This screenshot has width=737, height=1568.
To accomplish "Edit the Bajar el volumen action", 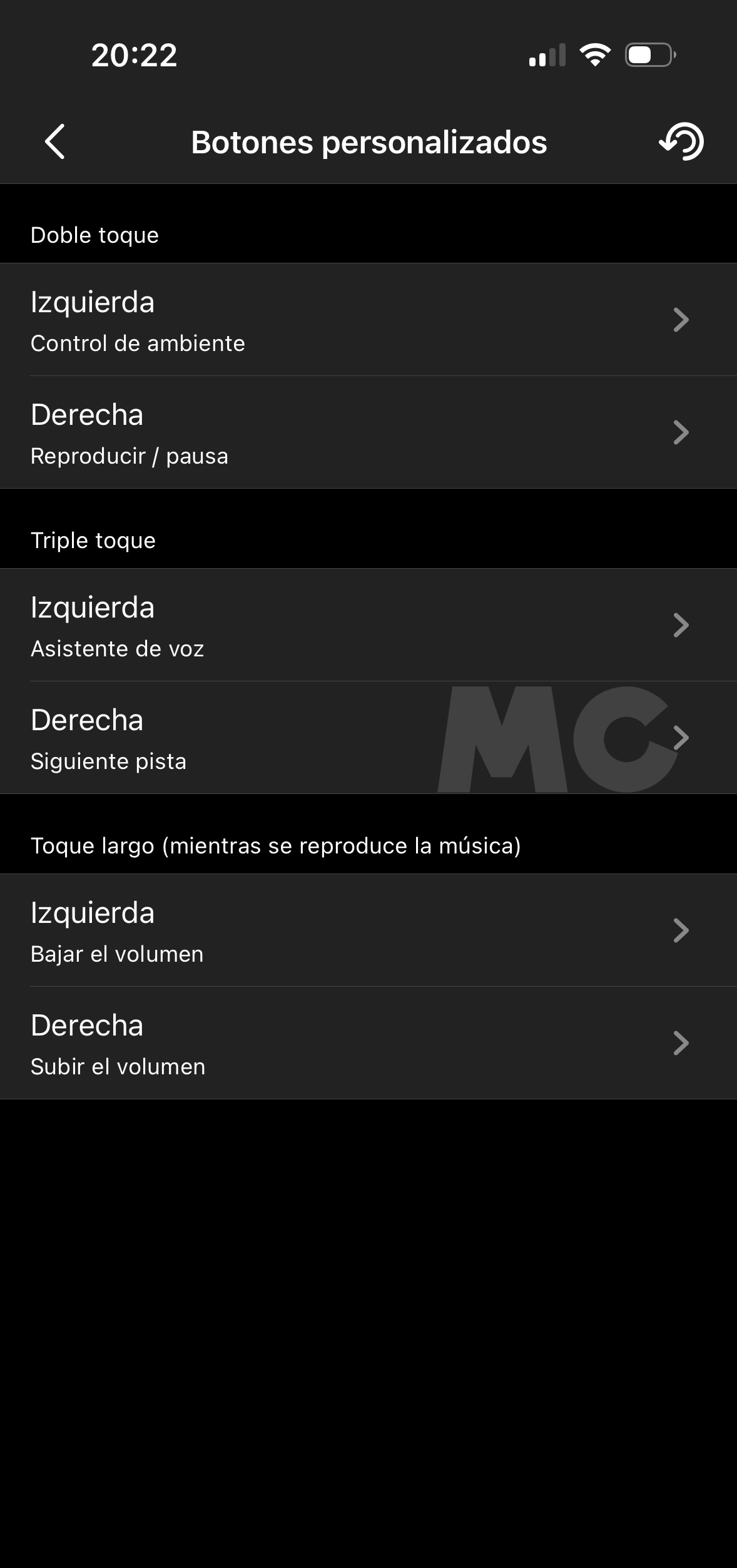I will pos(368,930).
